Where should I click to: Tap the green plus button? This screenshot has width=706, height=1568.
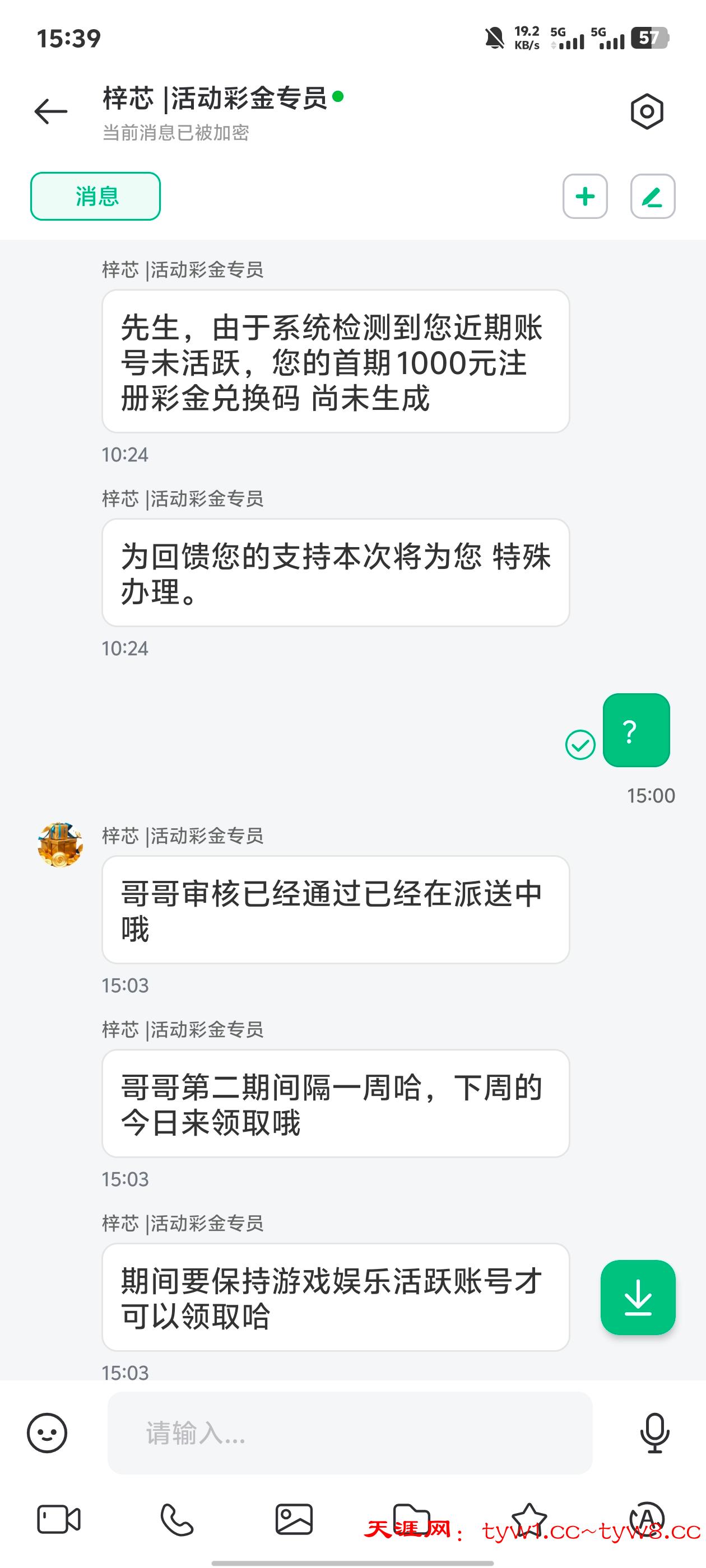[585, 196]
